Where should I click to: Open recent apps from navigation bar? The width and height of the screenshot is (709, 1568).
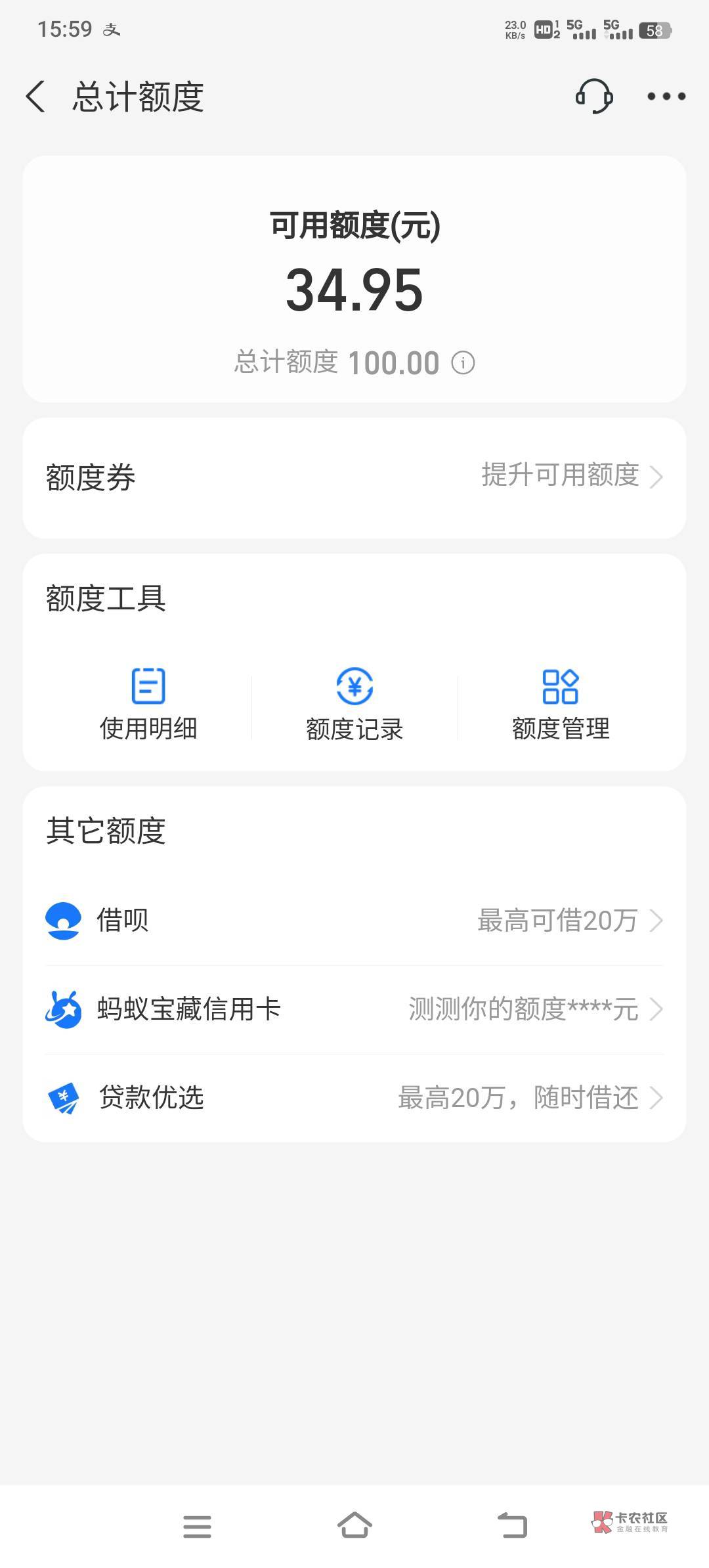197,1526
